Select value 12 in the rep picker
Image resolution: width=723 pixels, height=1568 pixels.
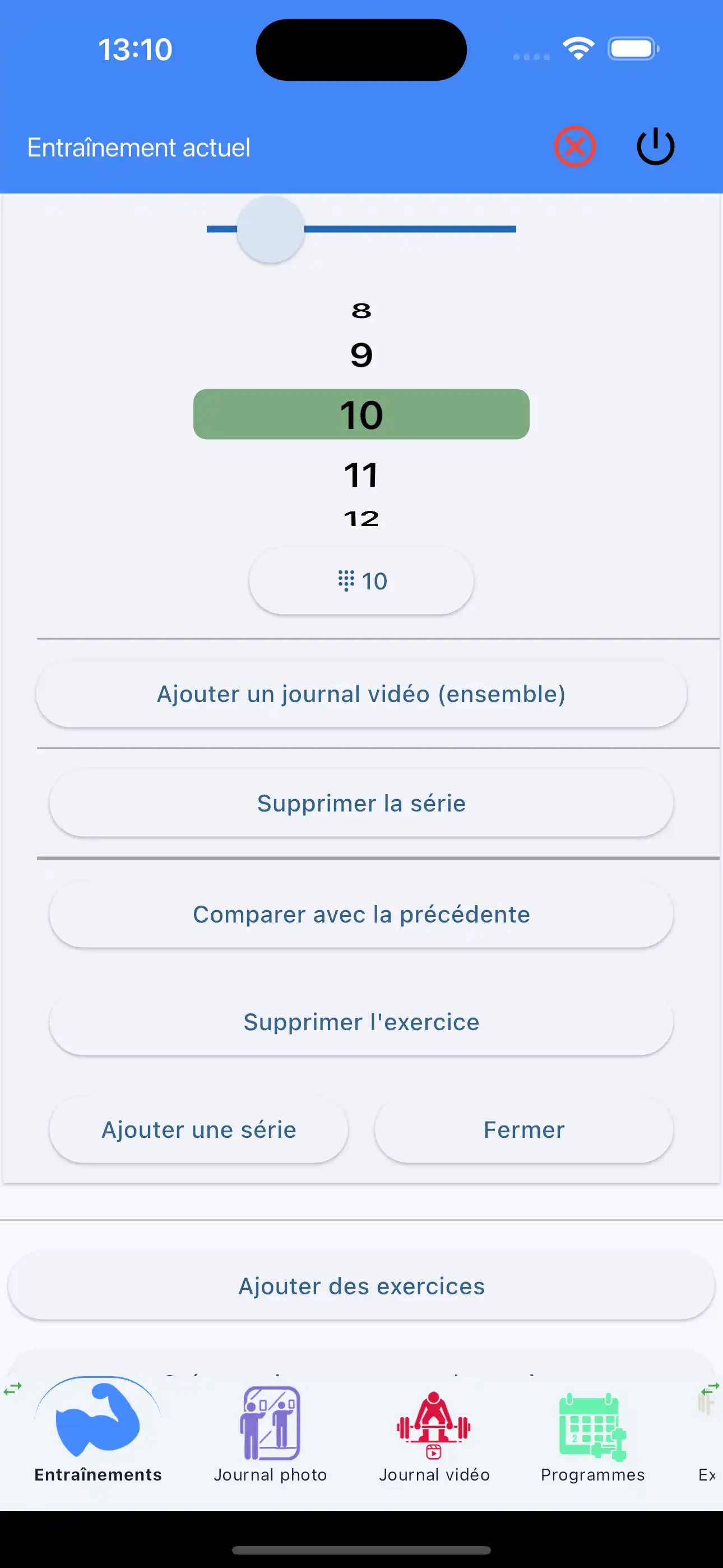[x=361, y=518]
